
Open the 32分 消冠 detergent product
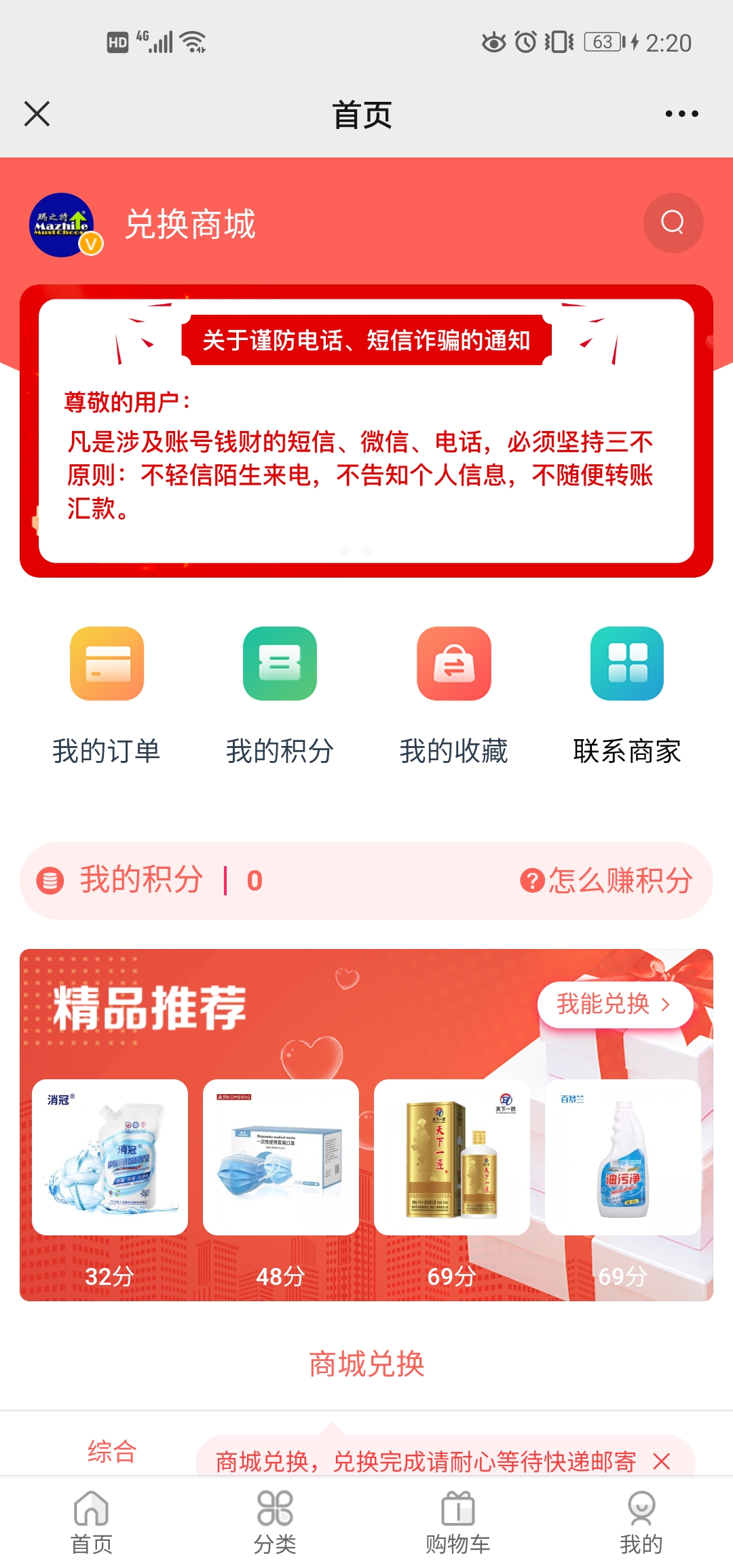tap(110, 1157)
